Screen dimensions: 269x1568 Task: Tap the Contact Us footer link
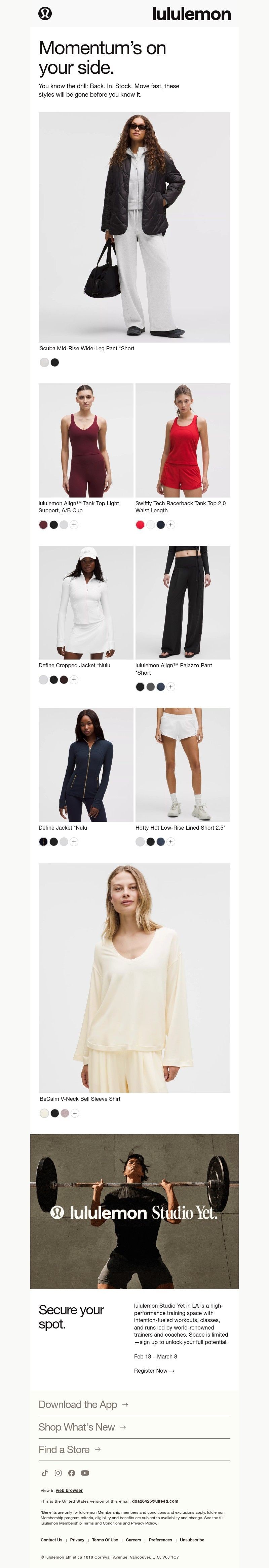51,1539
